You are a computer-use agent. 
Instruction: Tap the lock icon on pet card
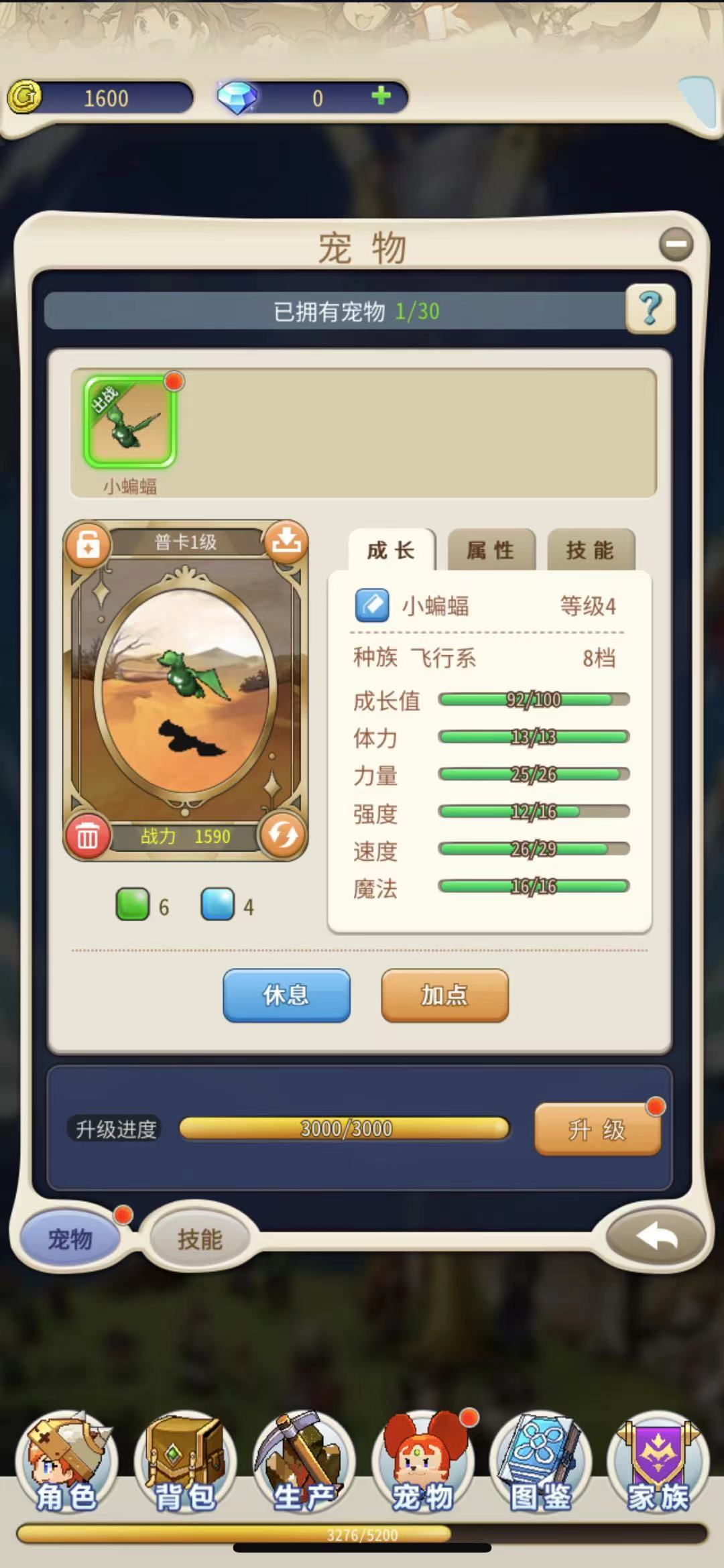click(88, 544)
